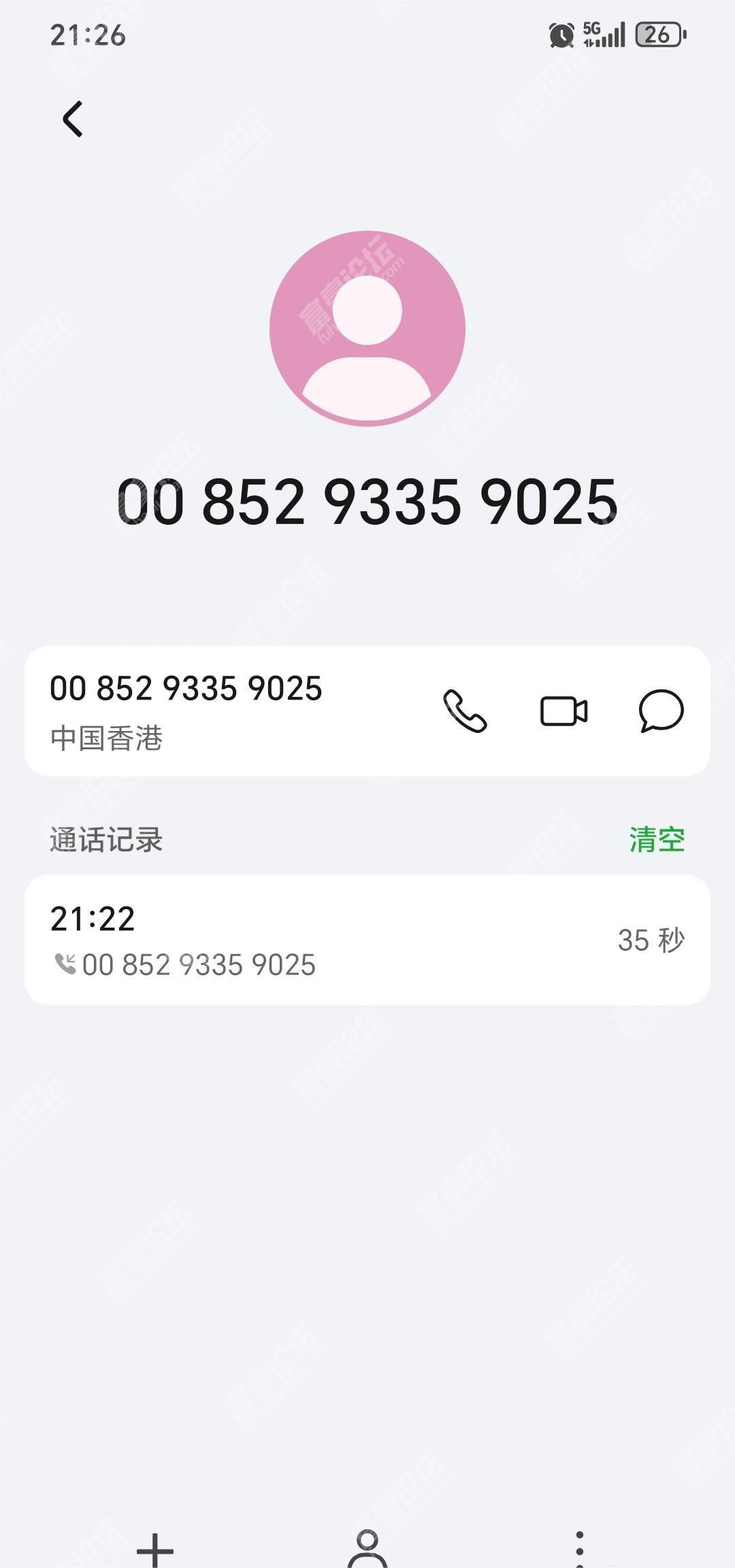Clear the call log with 清空
The width and height of the screenshot is (735, 1568).
(x=657, y=839)
